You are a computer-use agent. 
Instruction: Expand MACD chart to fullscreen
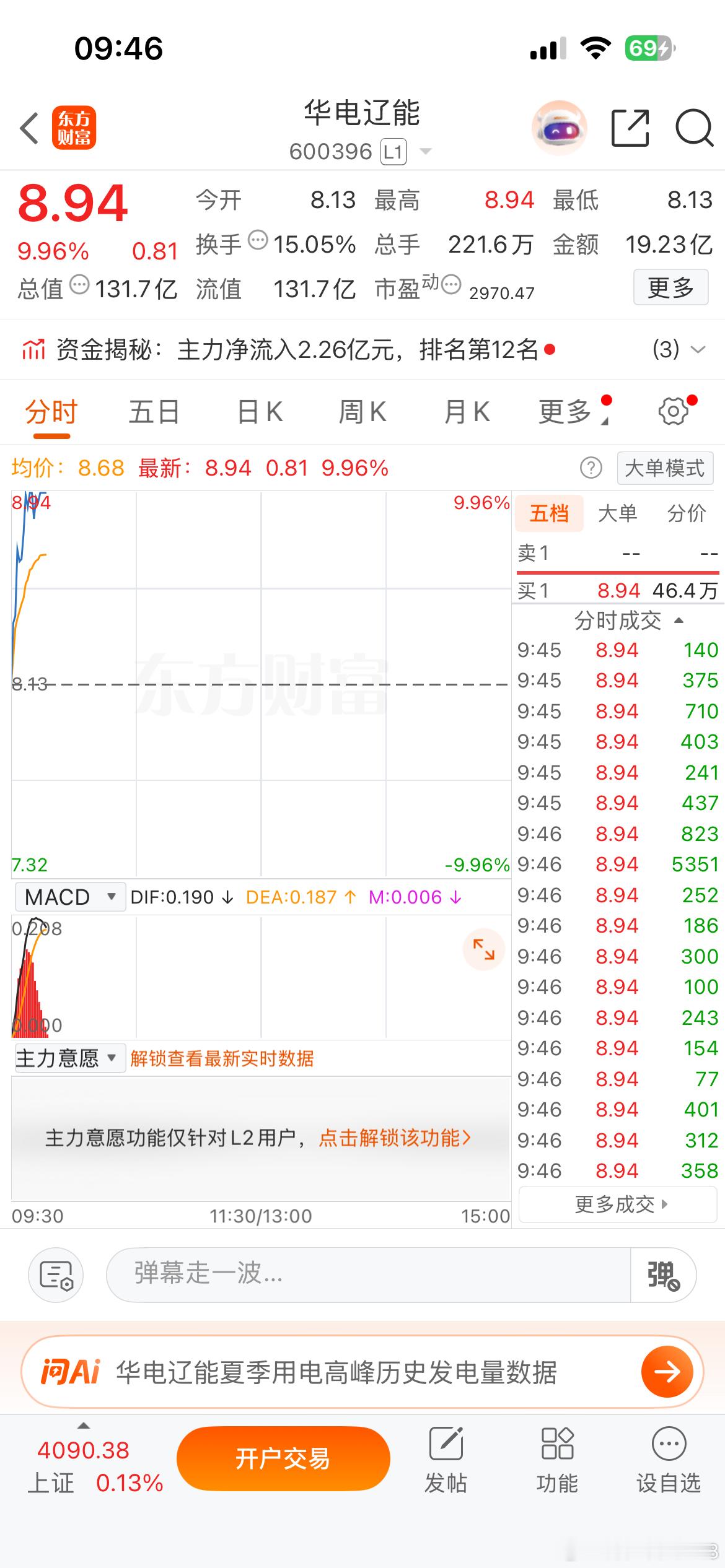tap(483, 949)
